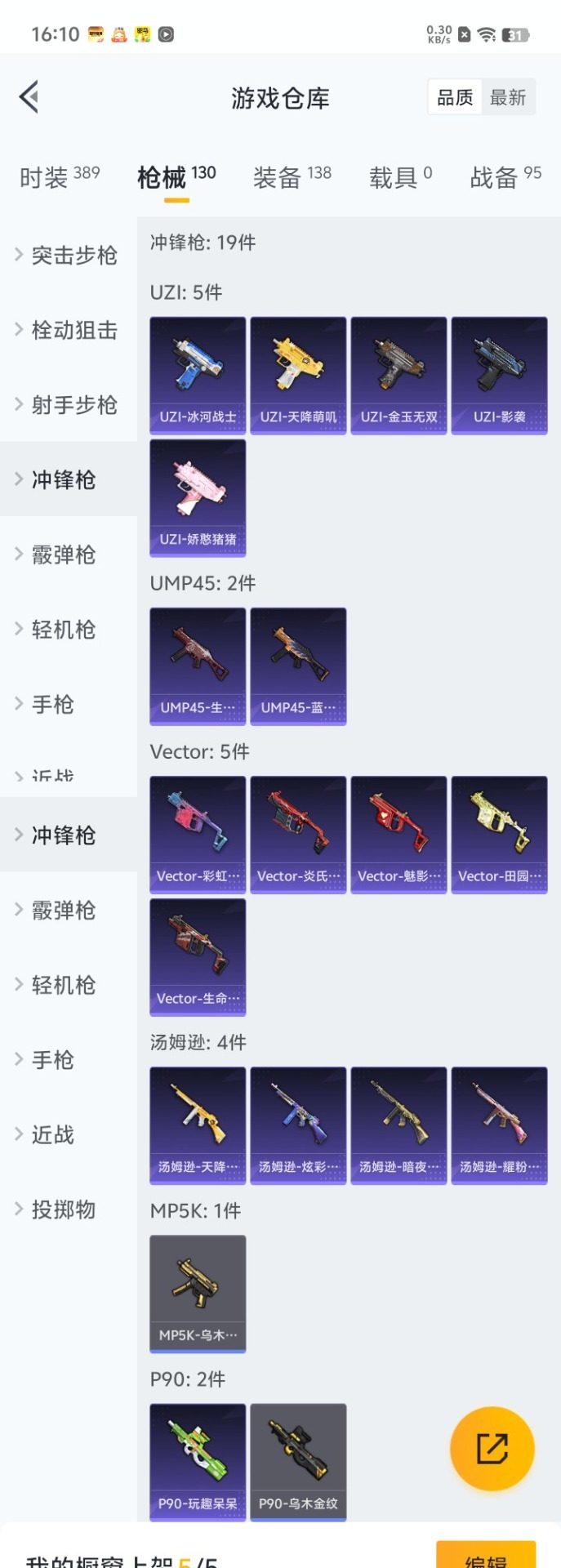
Task: Select 突击步枪 category in sidebar
Action: pyautogui.click(x=73, y=256)
